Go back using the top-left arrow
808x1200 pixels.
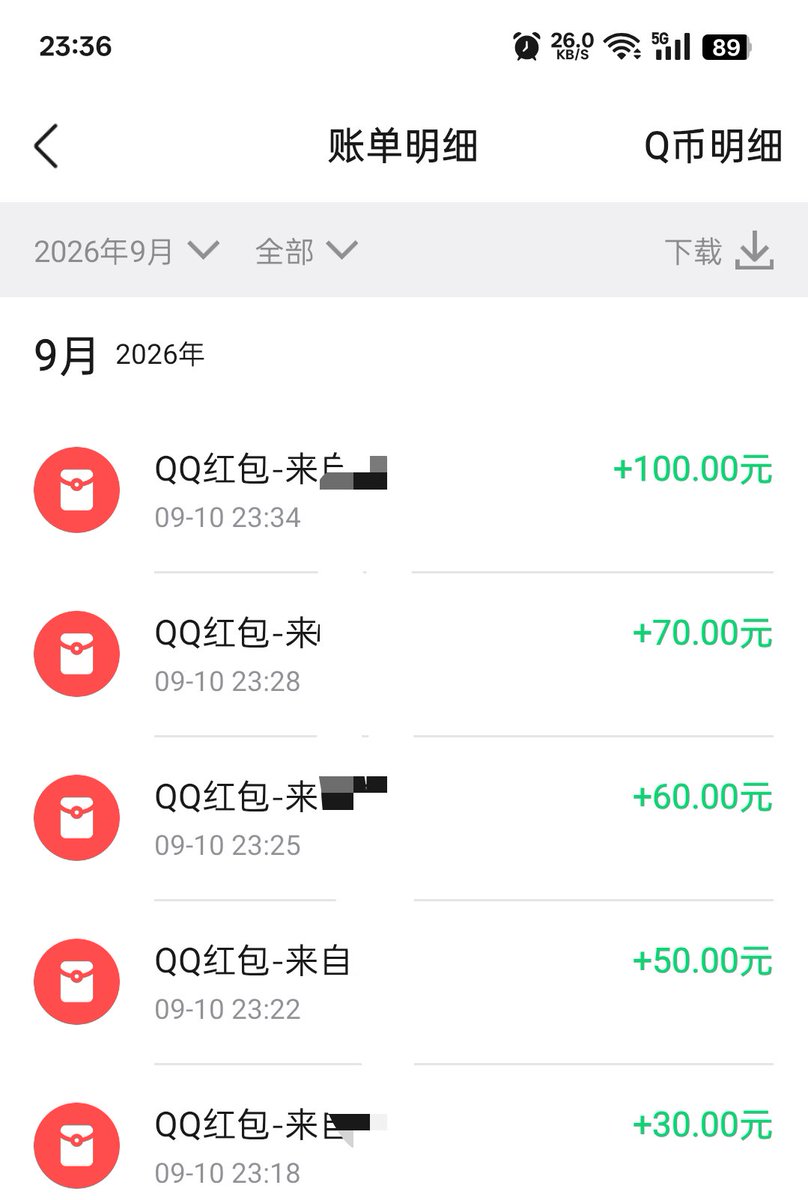[46, 146]
